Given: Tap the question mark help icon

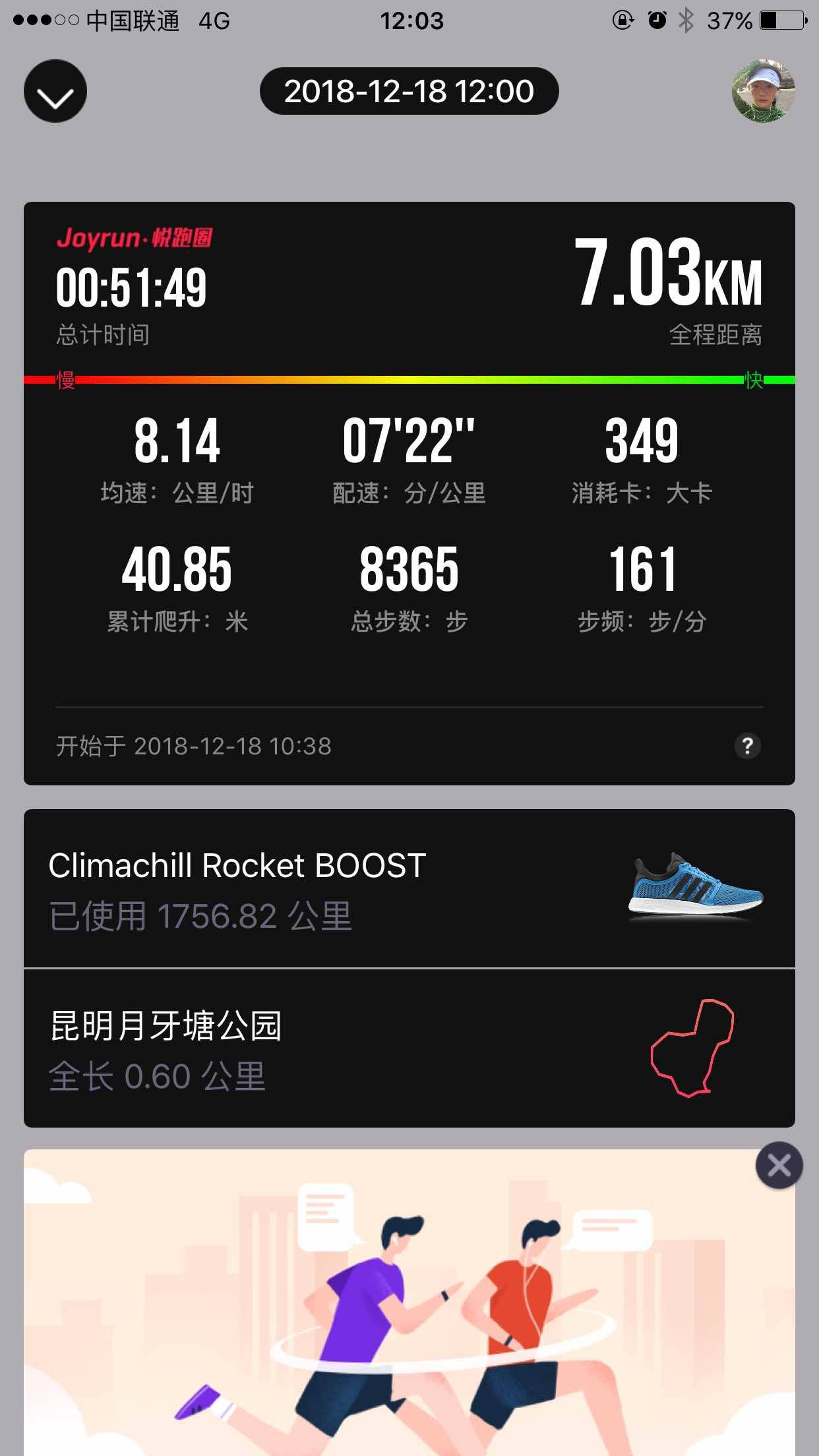Looking at the screenshot, I should [747, 746].
